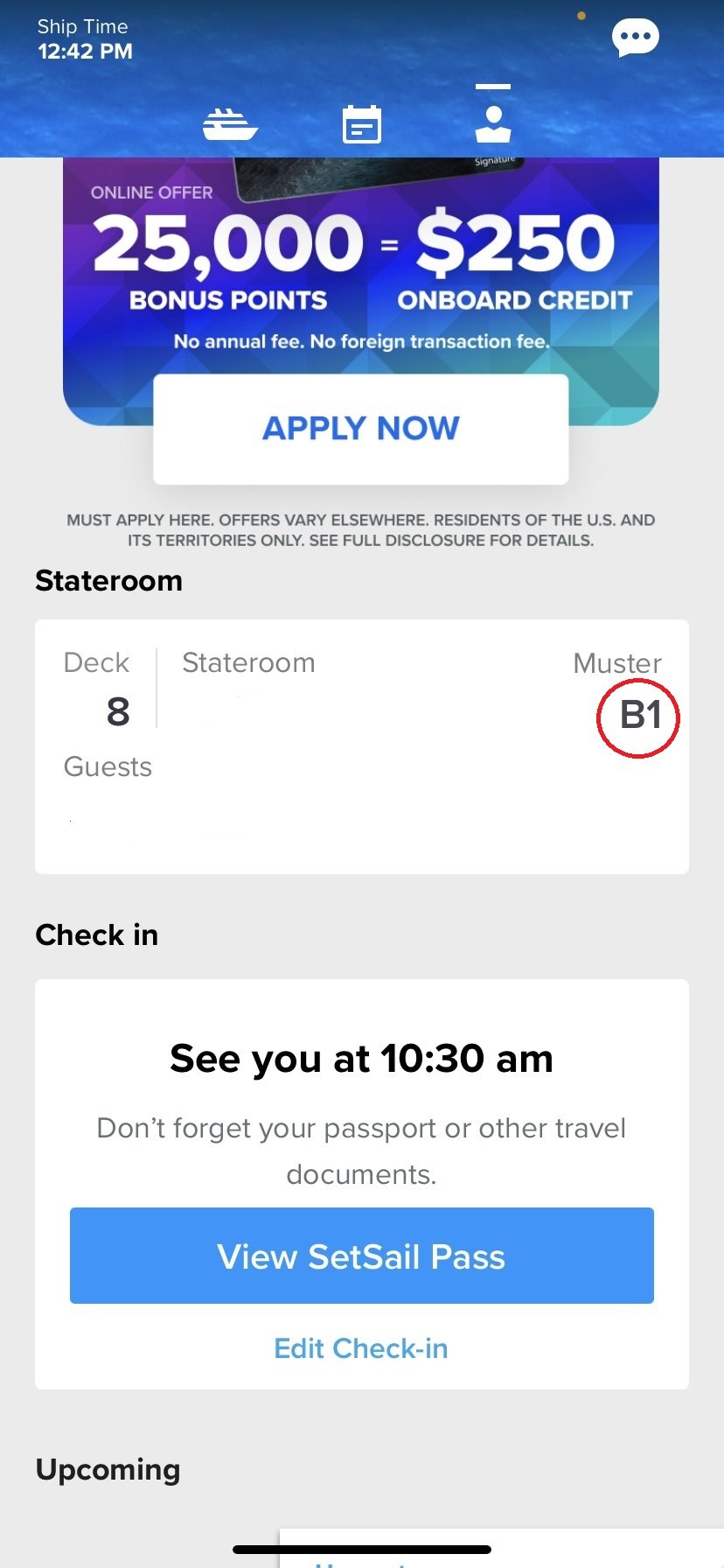Viewport: 724px width, 1568px height.
Task: Open the Stateroom details card
Action: [362, 746]
